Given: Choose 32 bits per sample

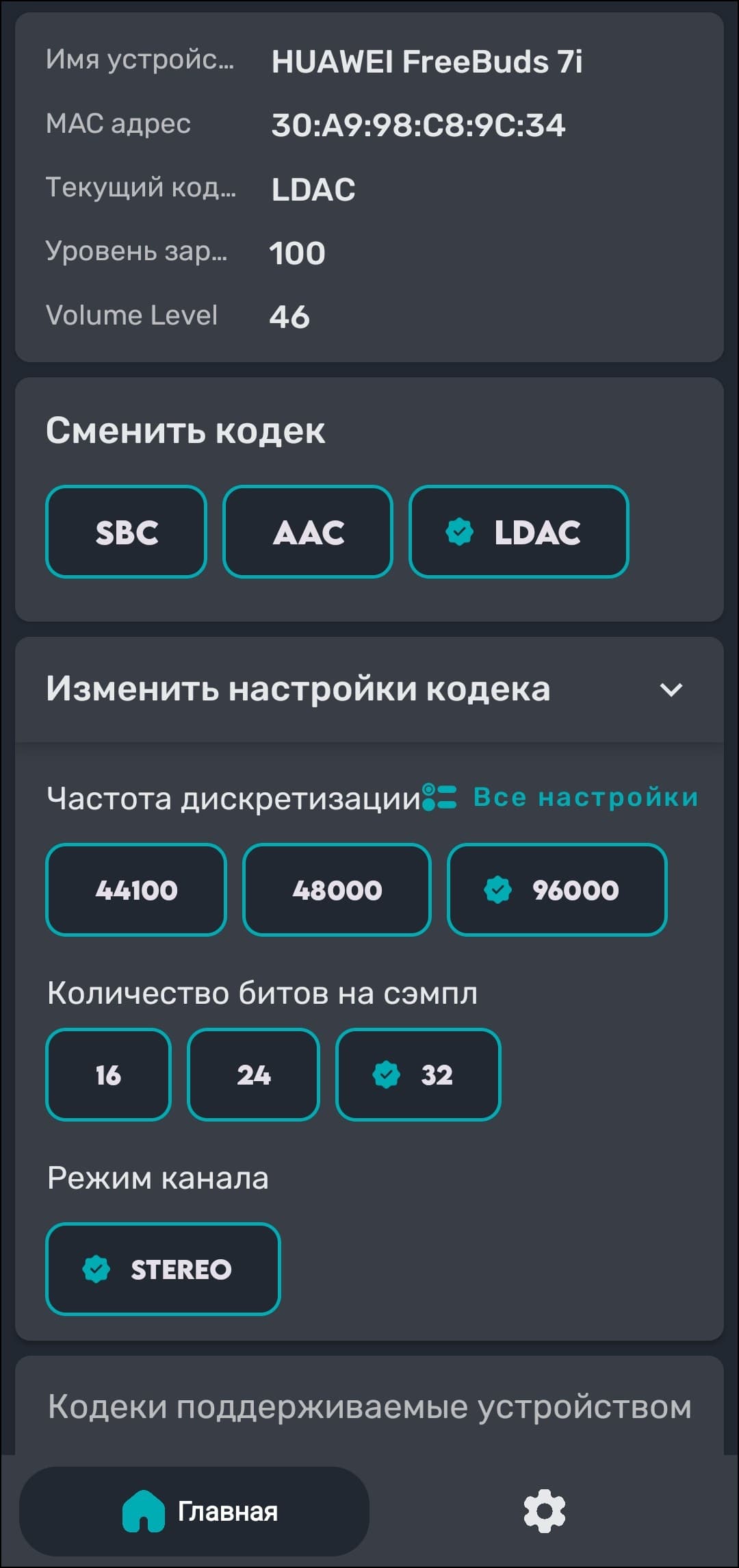Looking at the screenshot, I should pos(418,1075).
